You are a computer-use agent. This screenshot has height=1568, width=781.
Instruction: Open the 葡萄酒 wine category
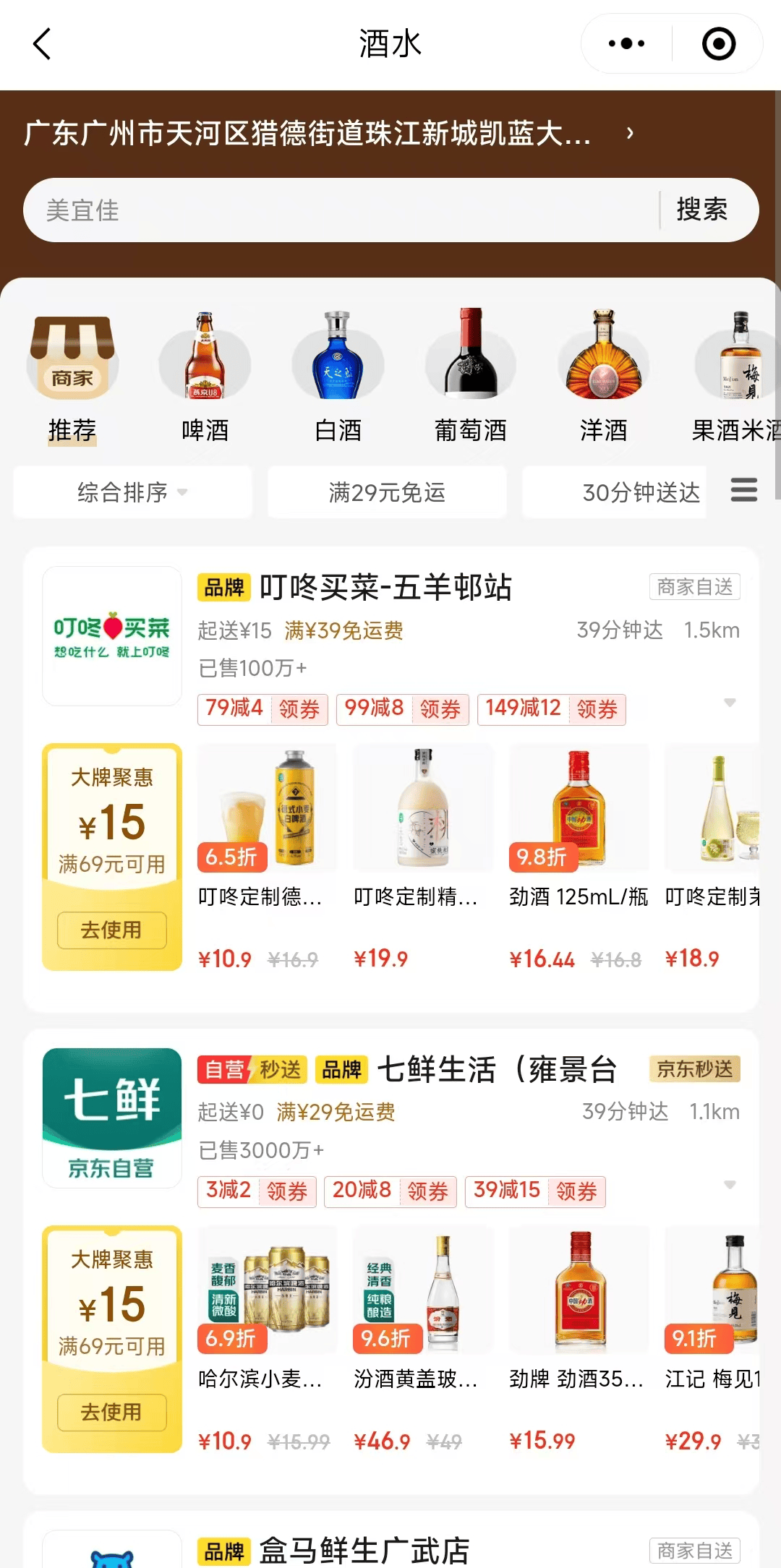pyautogui.click(x=469, y=365)
